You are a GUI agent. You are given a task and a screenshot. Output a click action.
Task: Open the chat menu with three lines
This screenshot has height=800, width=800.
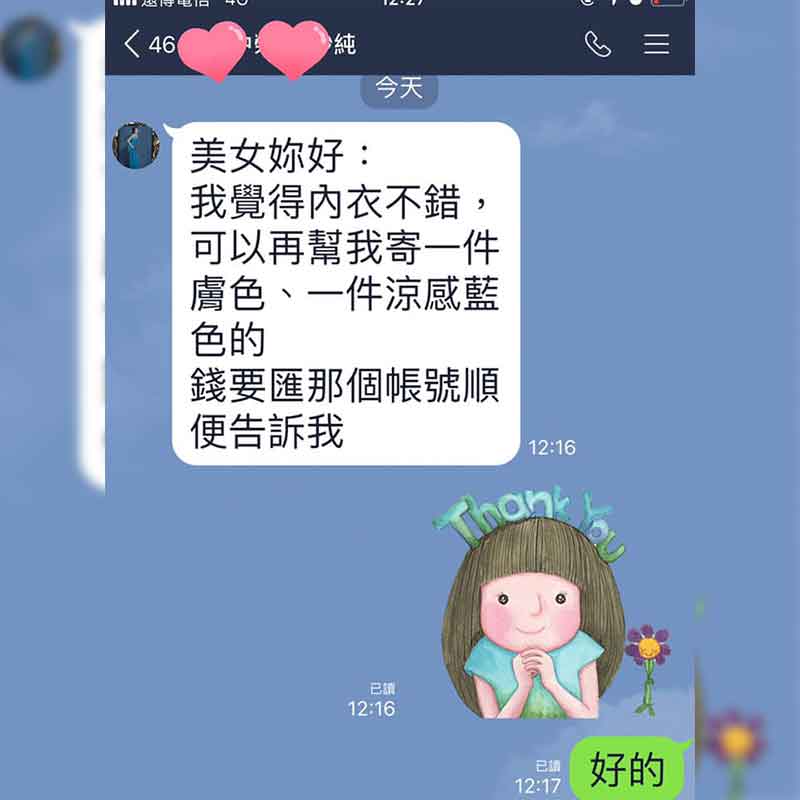click(x=656, y=45)
